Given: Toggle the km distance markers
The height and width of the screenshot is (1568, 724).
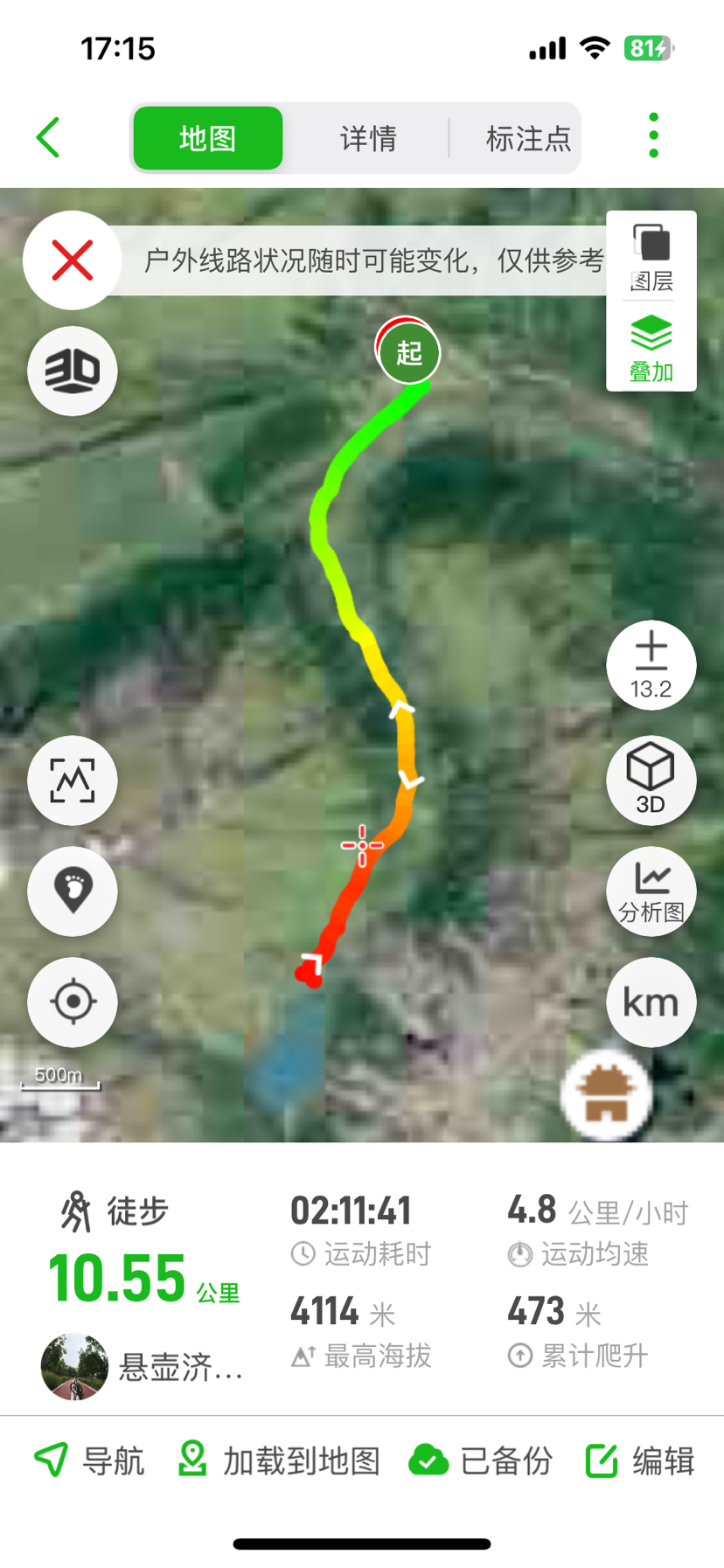Looking at the screenshot, I should (x=651, y=1002).
